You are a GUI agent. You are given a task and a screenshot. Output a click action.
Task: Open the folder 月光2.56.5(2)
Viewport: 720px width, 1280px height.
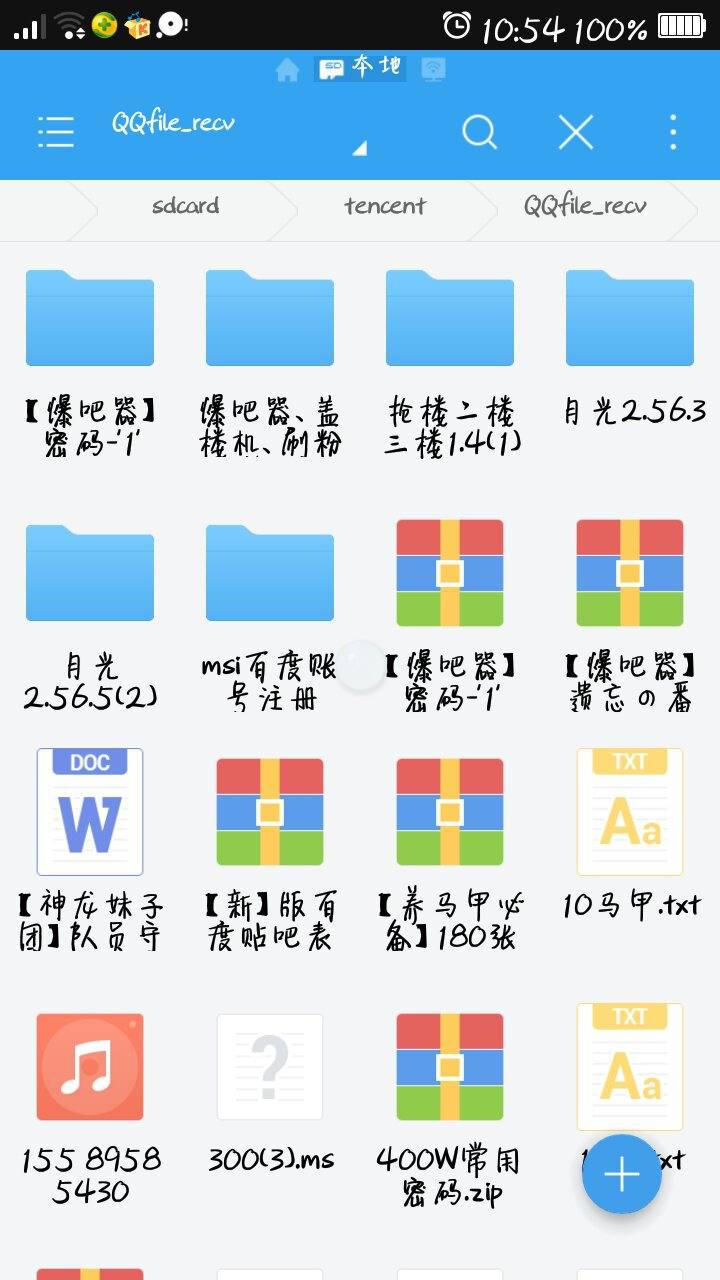pyautogui.click(x=89, y=571)
